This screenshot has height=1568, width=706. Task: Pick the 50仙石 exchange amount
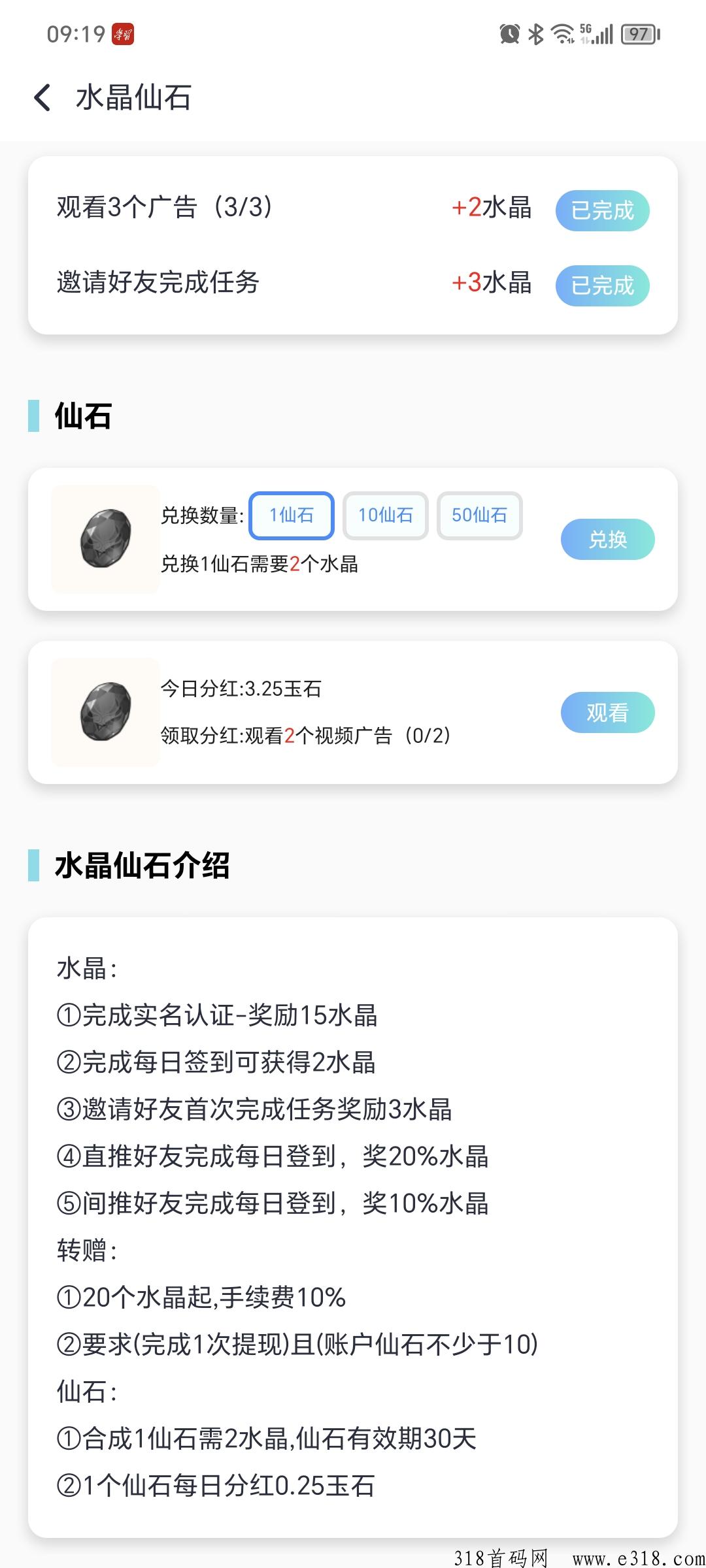coord(480,515)
